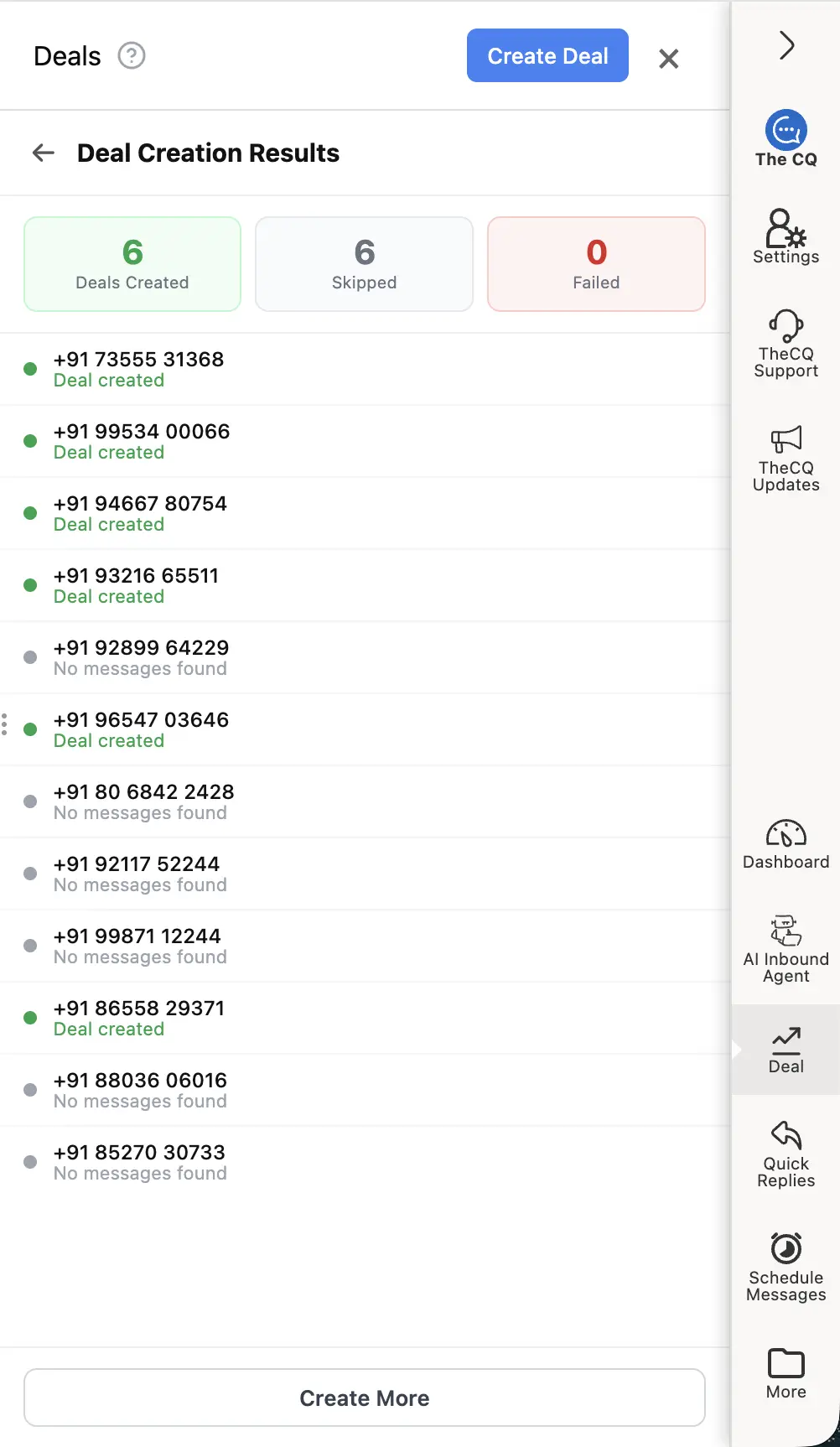840x1447 pixels.
Task: Tap the Create Deal button
Action: (547, 55)
